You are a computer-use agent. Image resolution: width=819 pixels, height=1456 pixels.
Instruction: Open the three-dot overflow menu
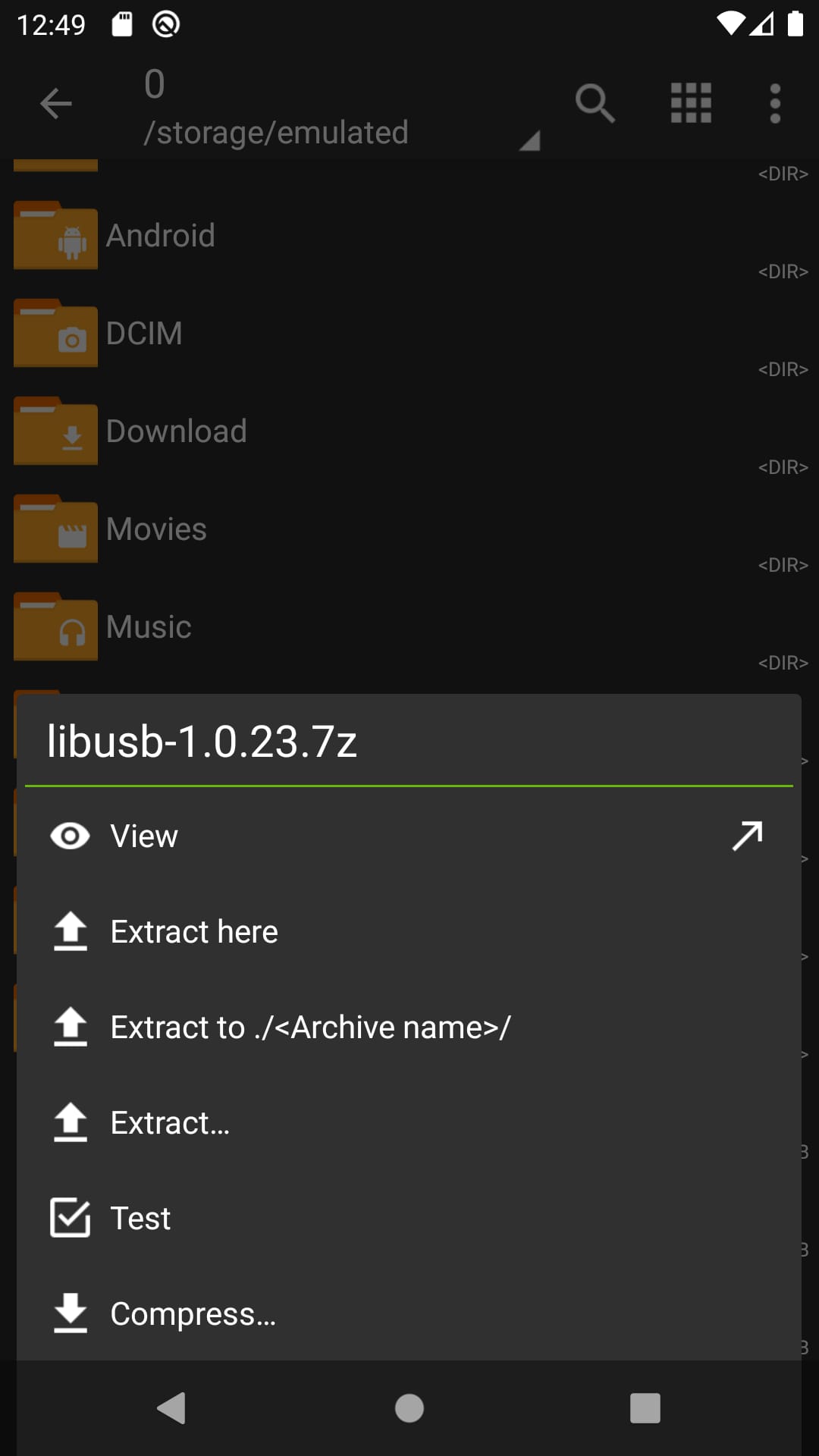[x=774, y=103]
